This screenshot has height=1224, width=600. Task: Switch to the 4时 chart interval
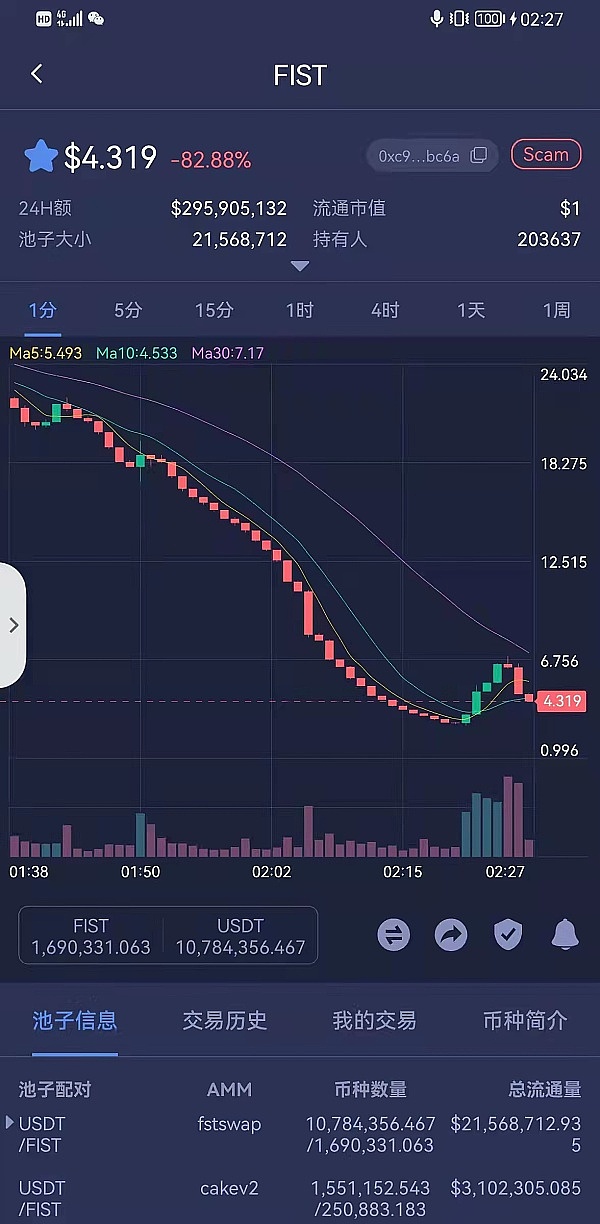click(385, 310)
